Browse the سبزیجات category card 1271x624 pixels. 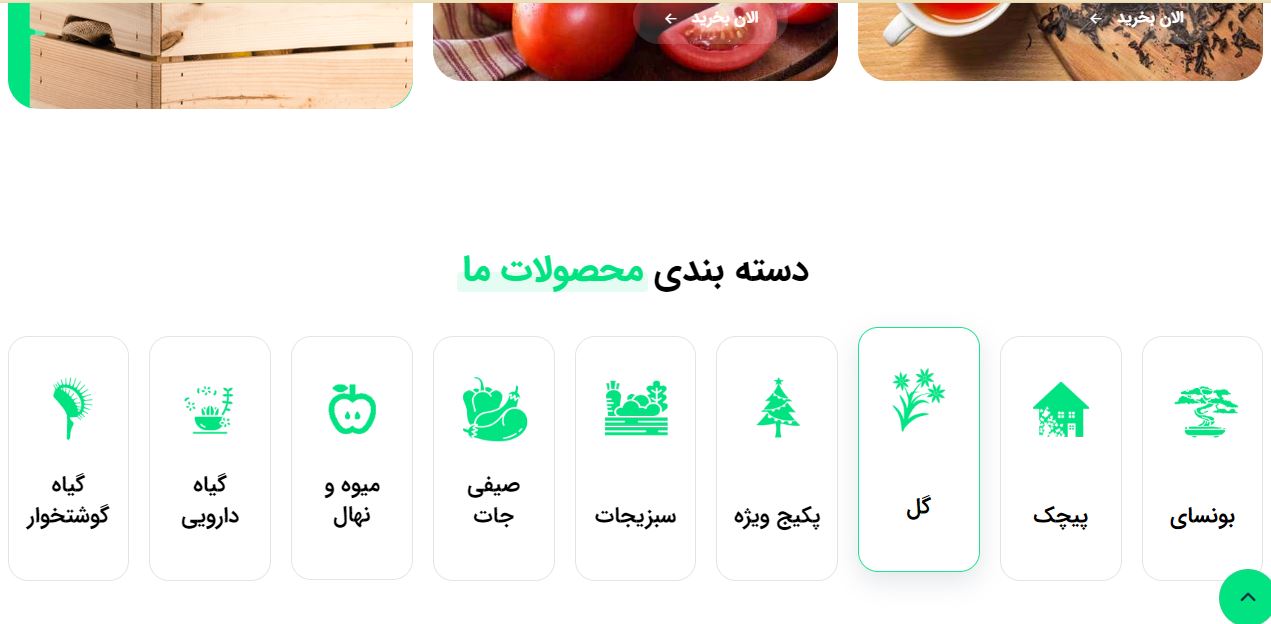pyautogui.click(x=635, y=458)
